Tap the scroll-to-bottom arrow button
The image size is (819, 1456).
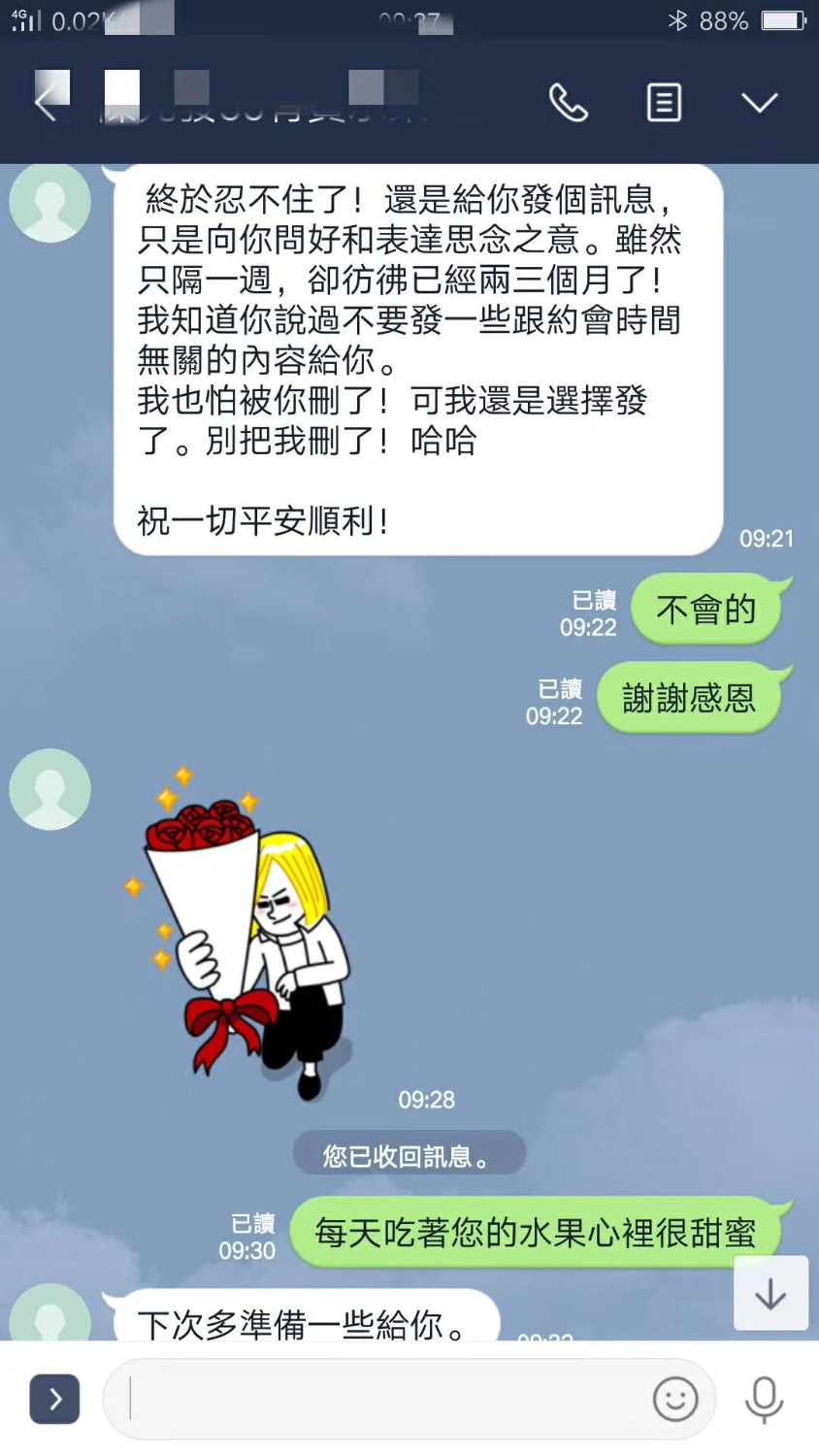pyautogui.click(x=770, y=1292)
